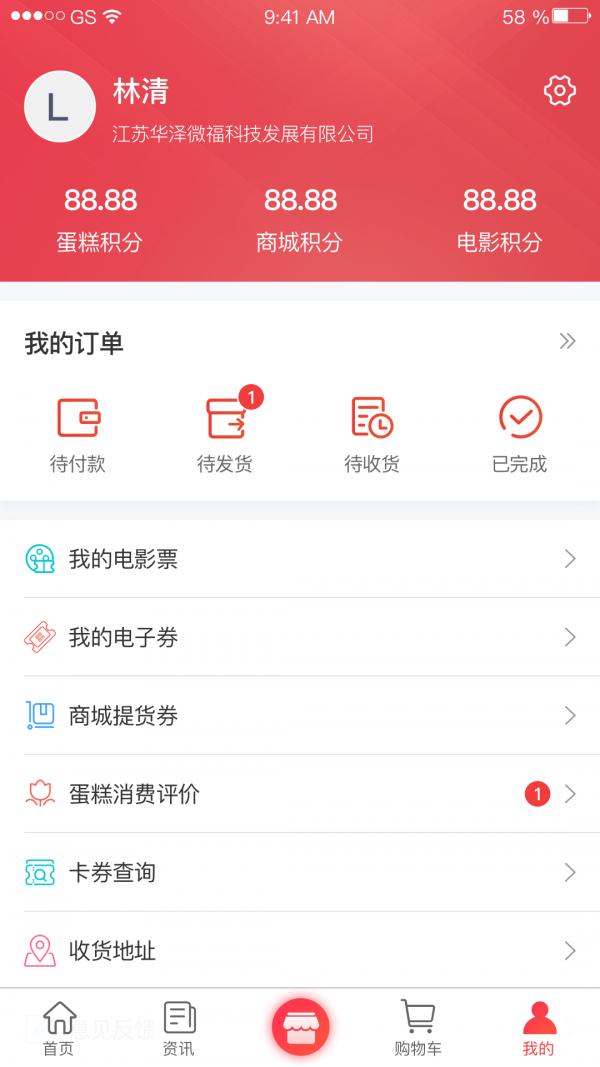Manage 收货地址
The height and width of the screenshot is (1067, 600).
[300, 950]
